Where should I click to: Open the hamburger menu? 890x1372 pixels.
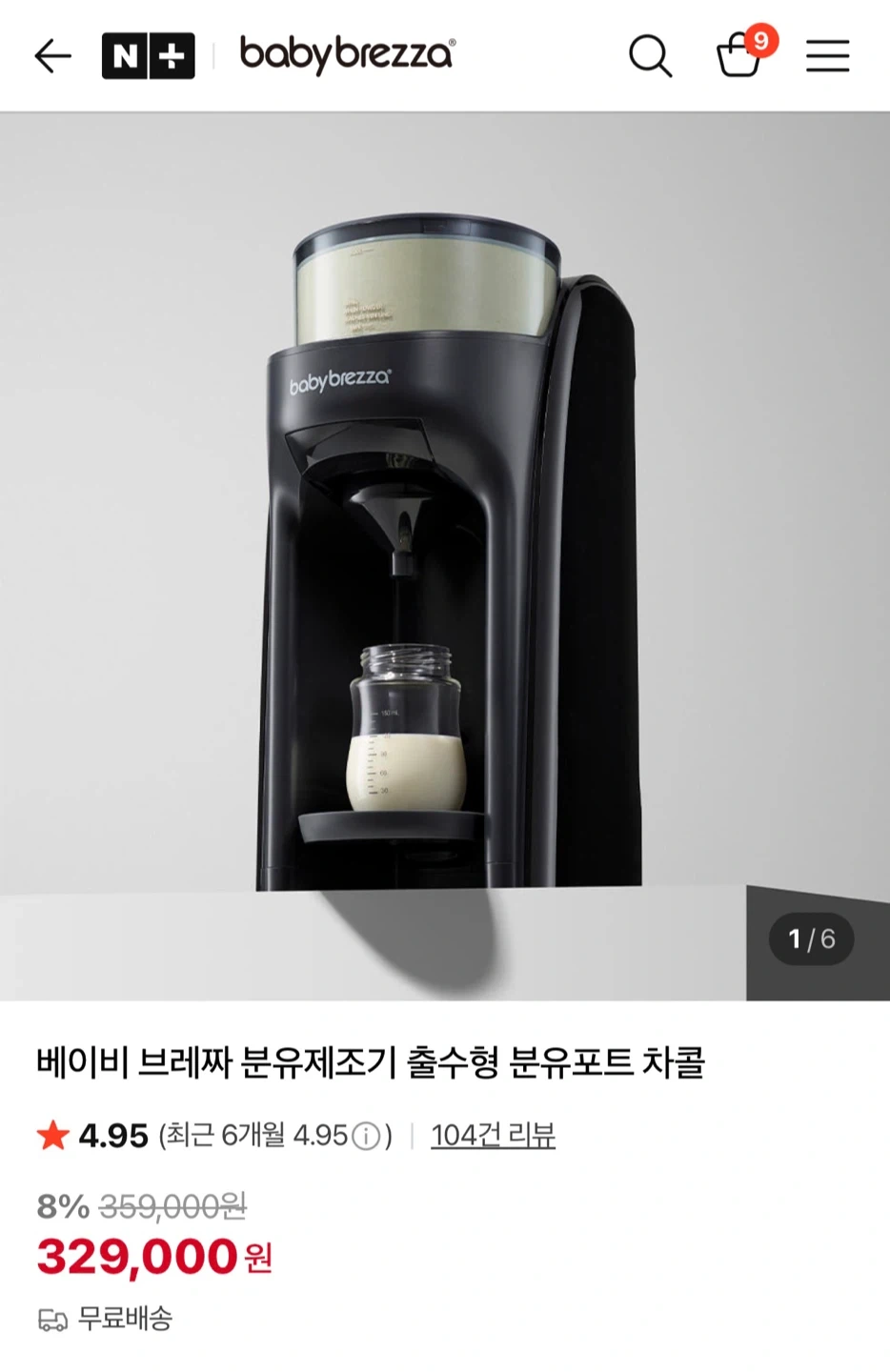(827, 56)
